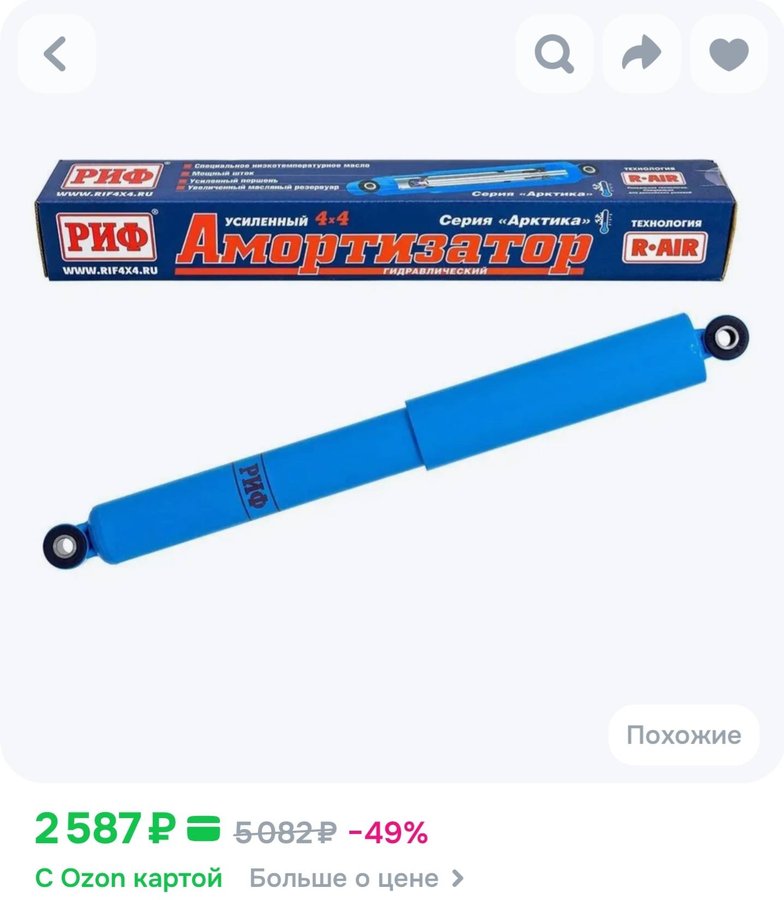Image resolution: width=784 pixels, height=900 pixels.
Task: Show similar items via Похожие
Action: pos(683,736)
